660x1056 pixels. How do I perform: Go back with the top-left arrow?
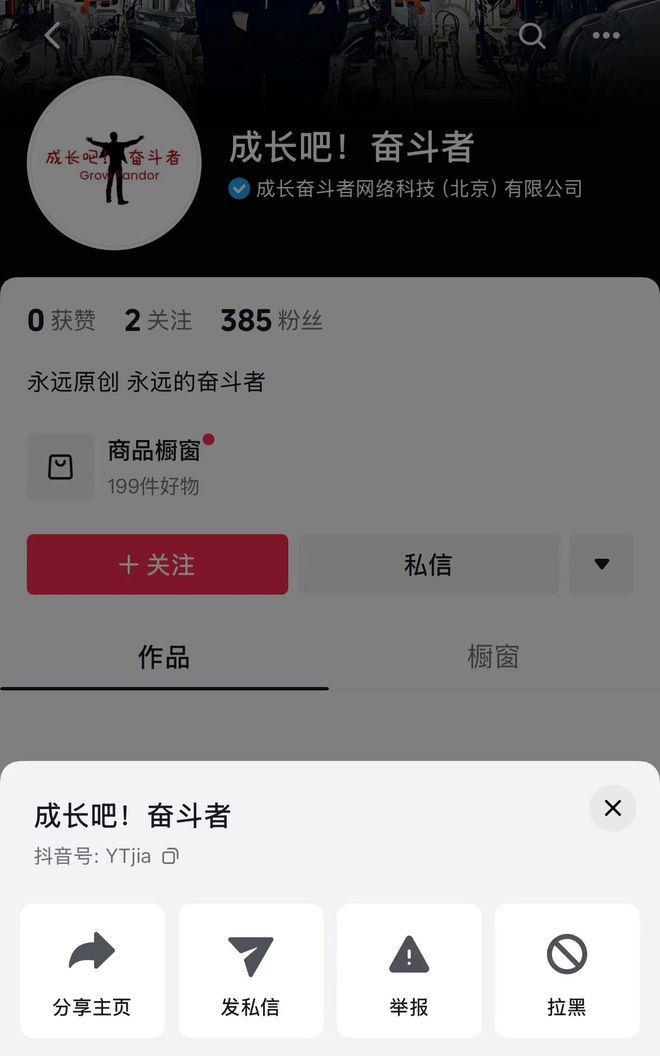point(53,35)
